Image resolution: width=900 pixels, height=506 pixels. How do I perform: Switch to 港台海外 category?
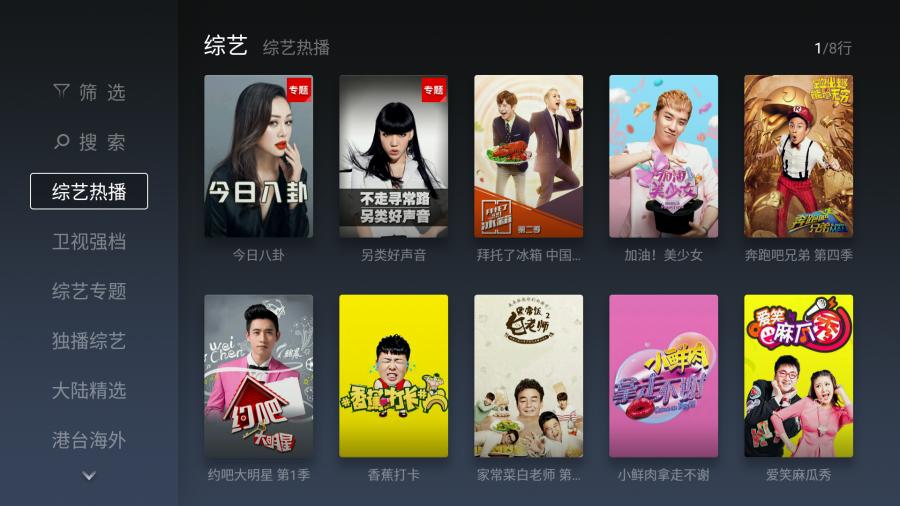[x=89, y=440]
